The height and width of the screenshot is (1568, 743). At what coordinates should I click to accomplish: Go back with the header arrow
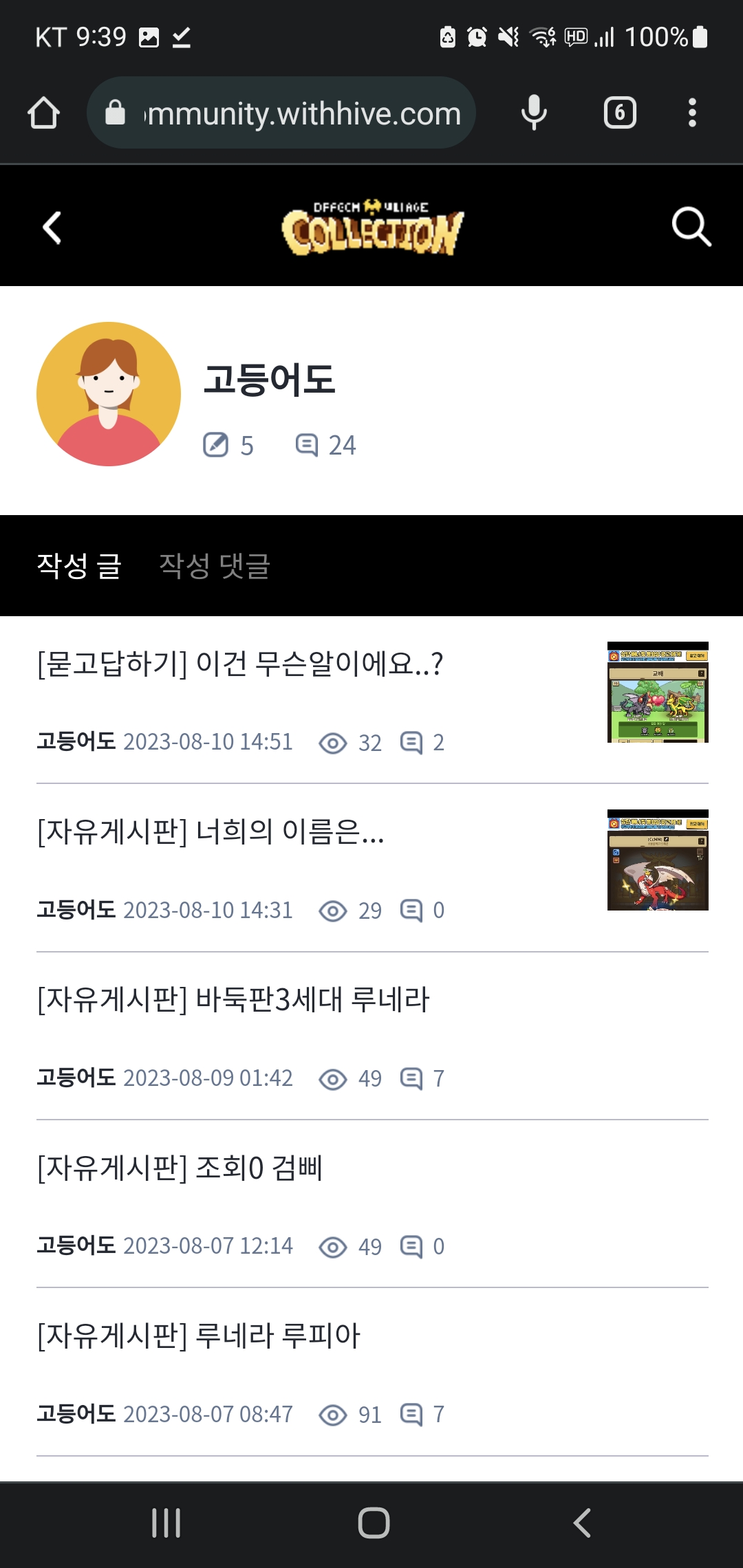tap(52, 228)
